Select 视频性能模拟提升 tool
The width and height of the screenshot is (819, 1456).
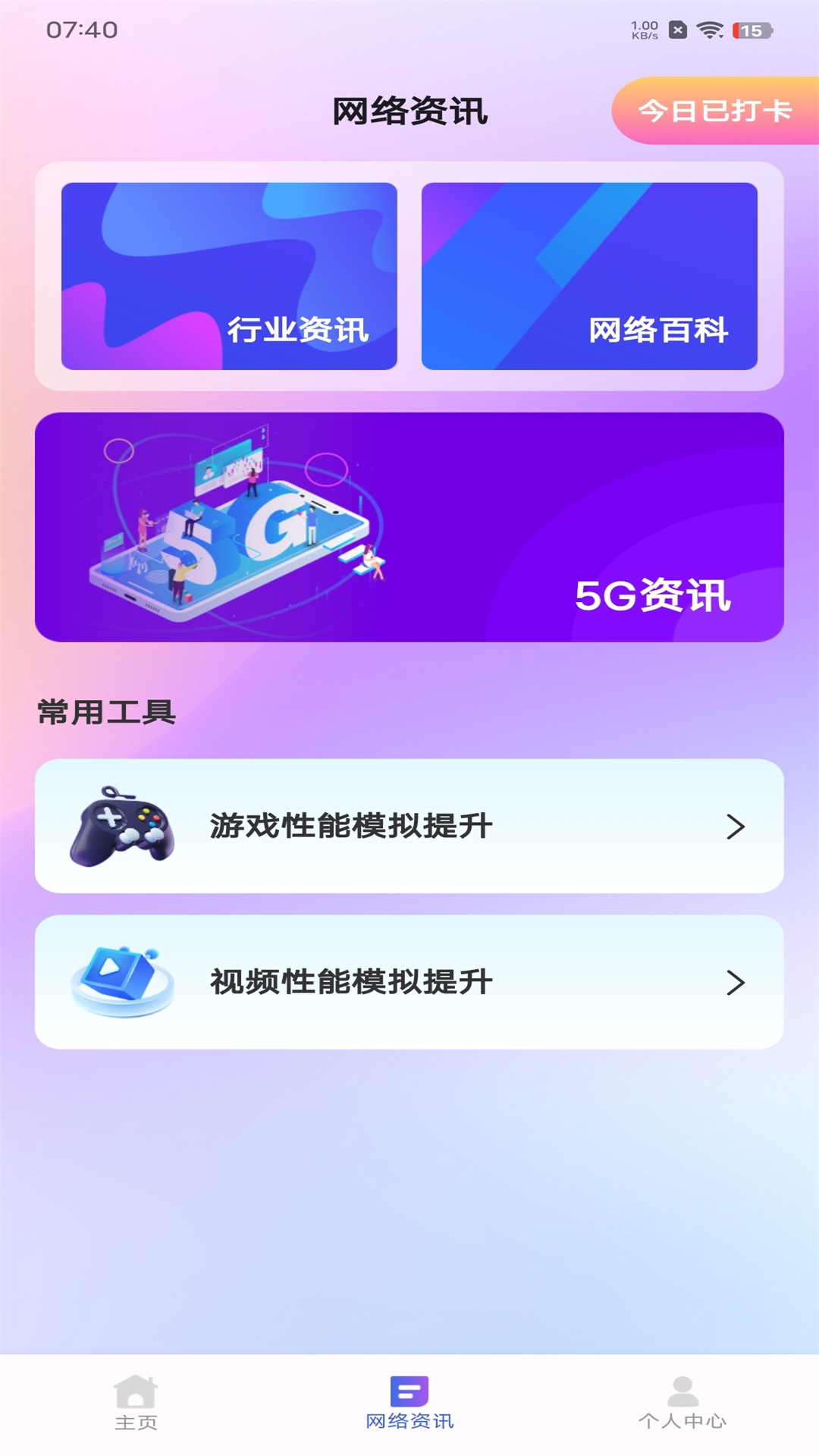[x=409, y=982]
